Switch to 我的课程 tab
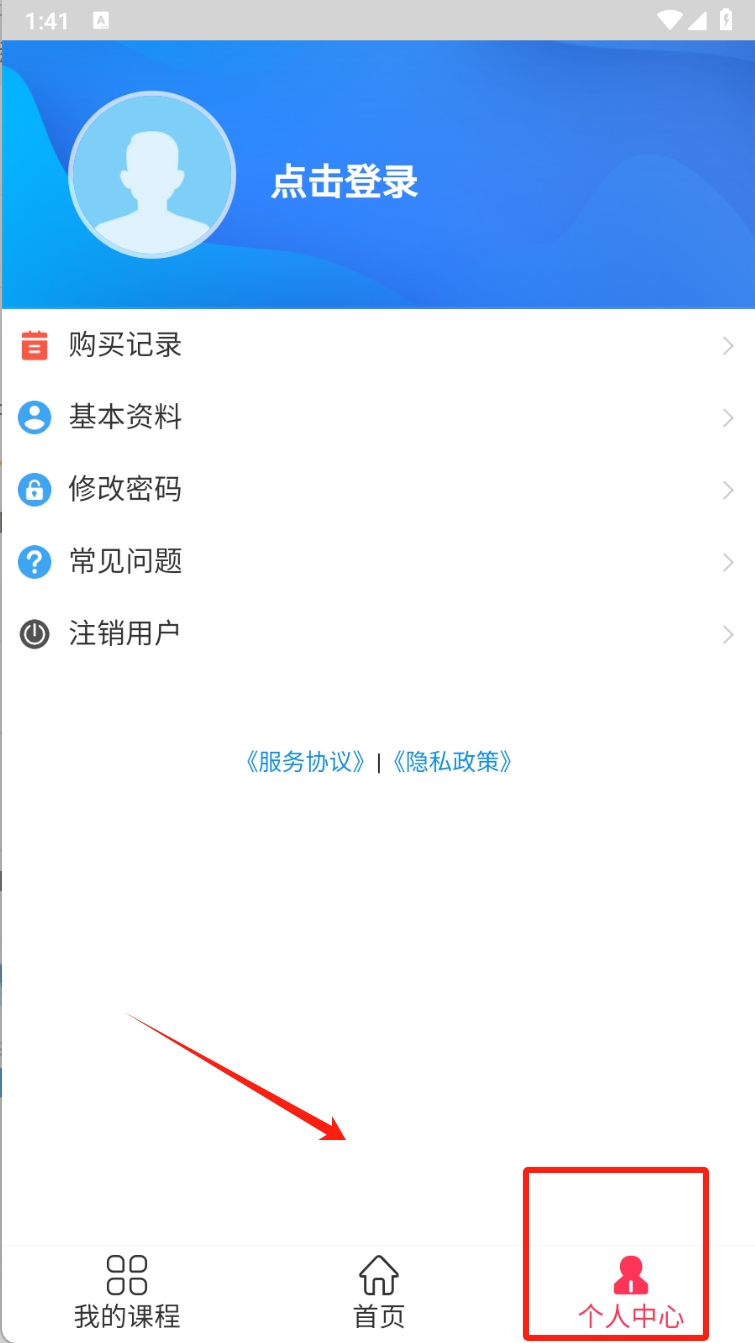 127,1291
